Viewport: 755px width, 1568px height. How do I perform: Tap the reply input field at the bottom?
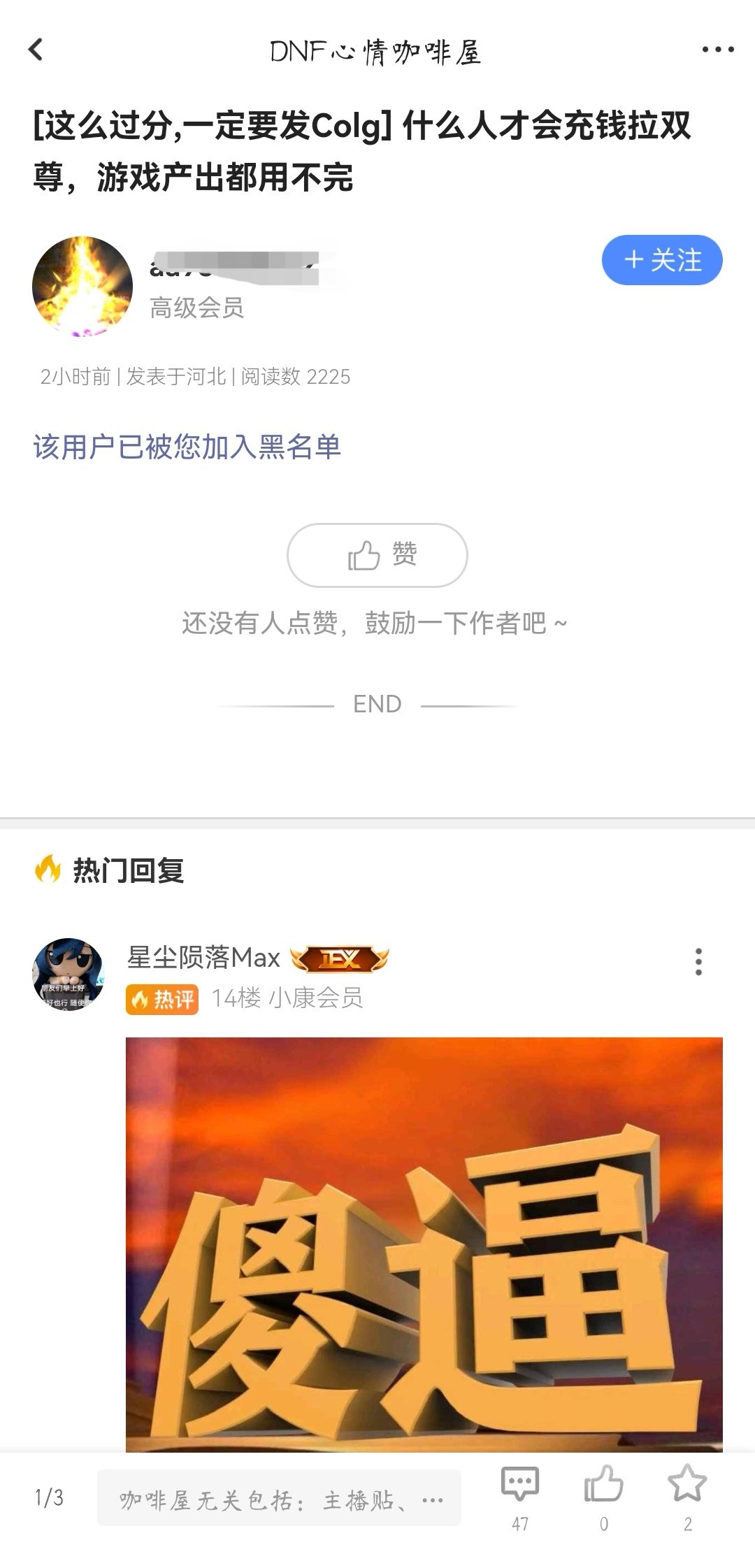tap(279, 1497)
